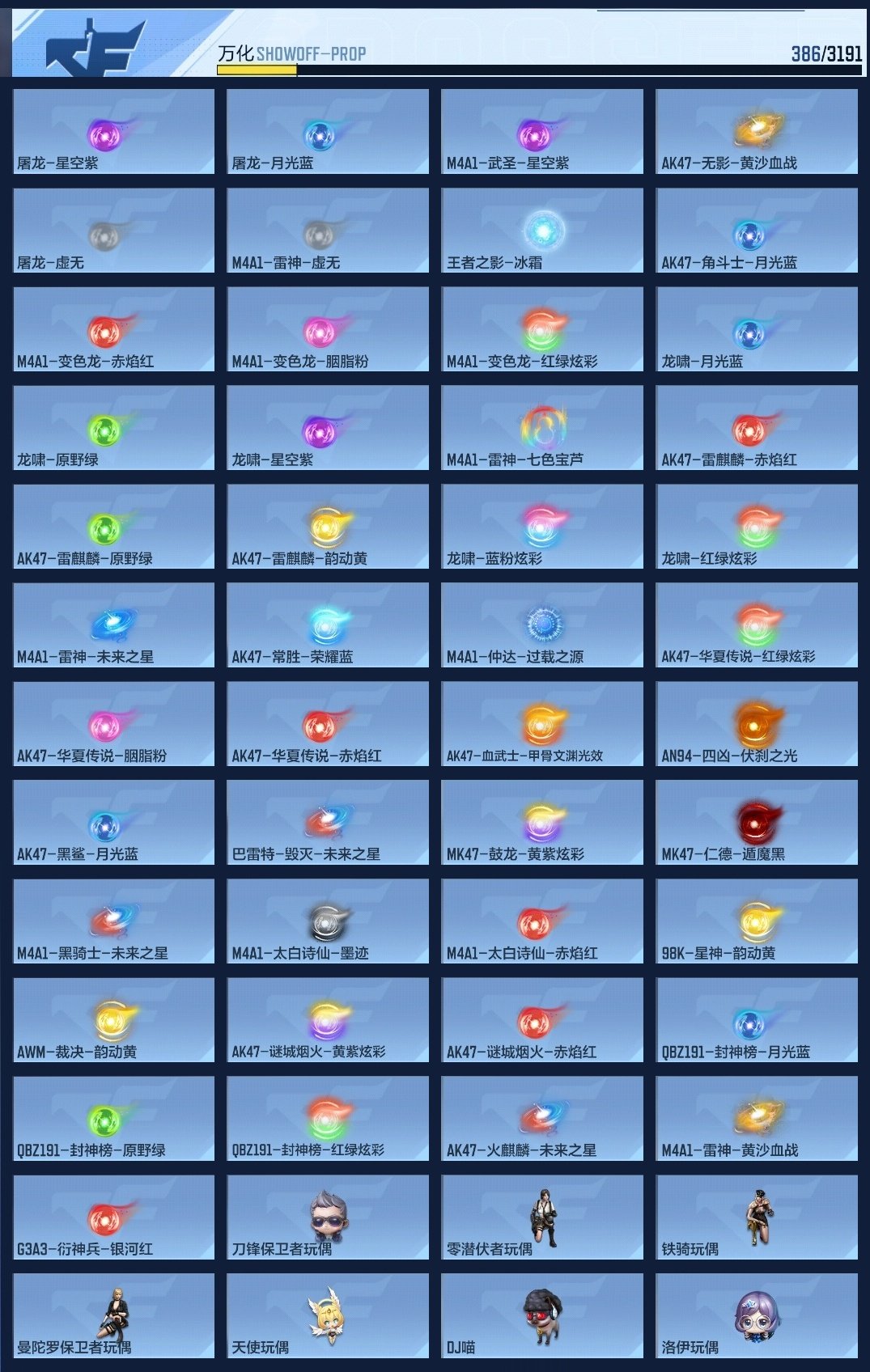Tap the DJ喵 item
870x1372 pixels.
542,1316
